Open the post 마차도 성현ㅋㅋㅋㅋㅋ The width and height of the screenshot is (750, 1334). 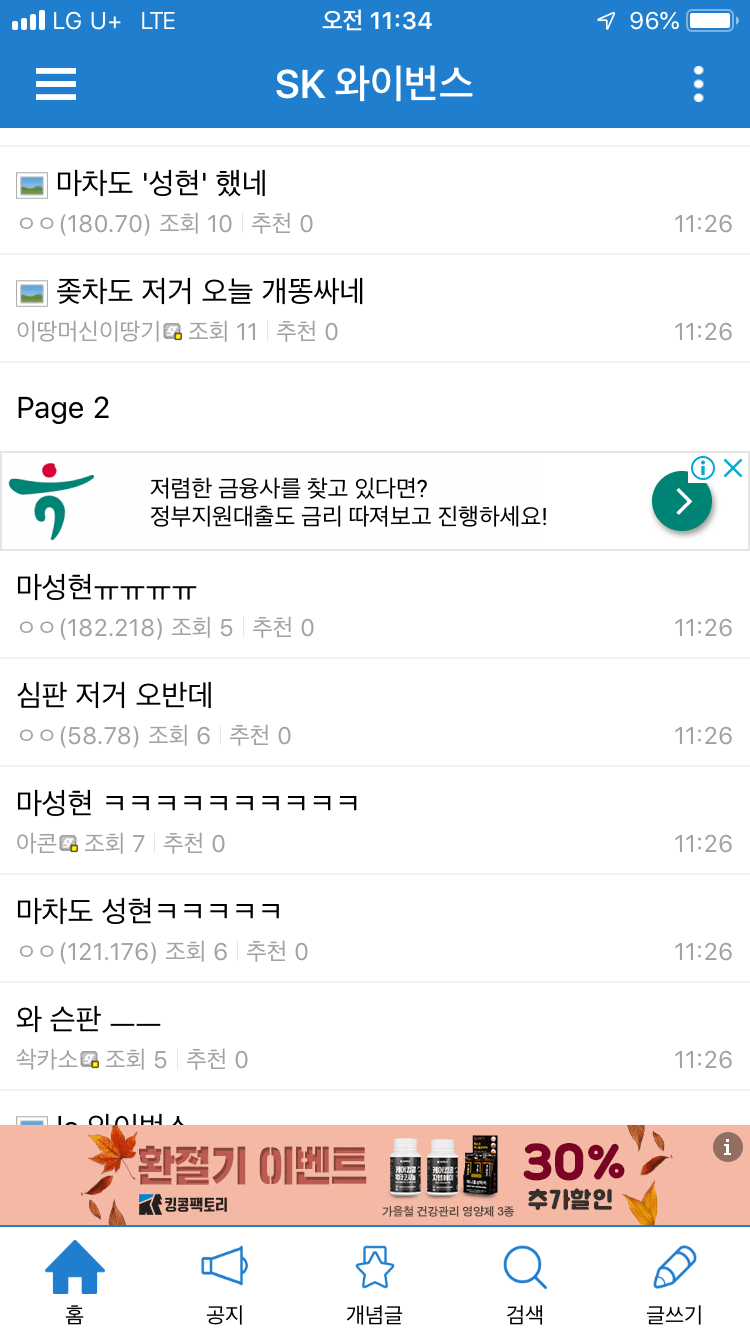(x=149, y=911)
